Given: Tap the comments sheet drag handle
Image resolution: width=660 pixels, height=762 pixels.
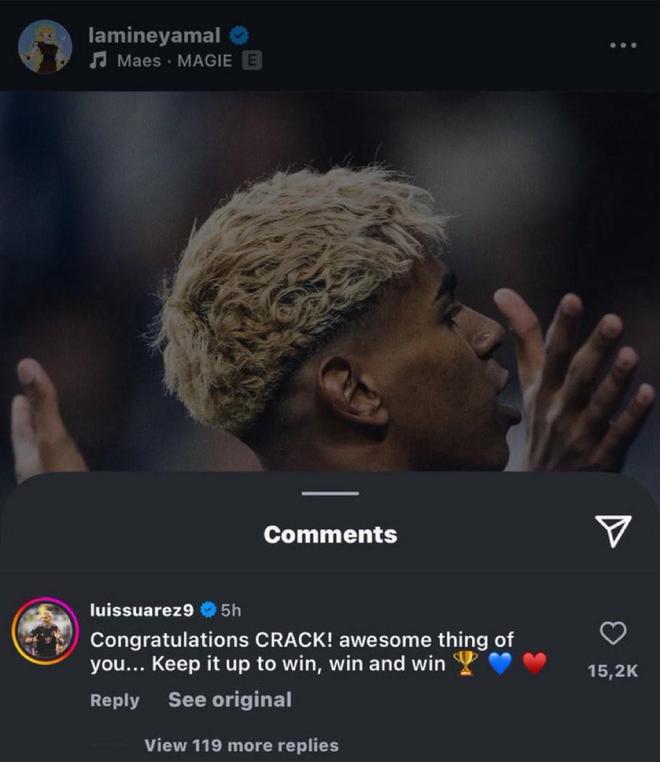Looking at the screenshot, I should point(329,493).
